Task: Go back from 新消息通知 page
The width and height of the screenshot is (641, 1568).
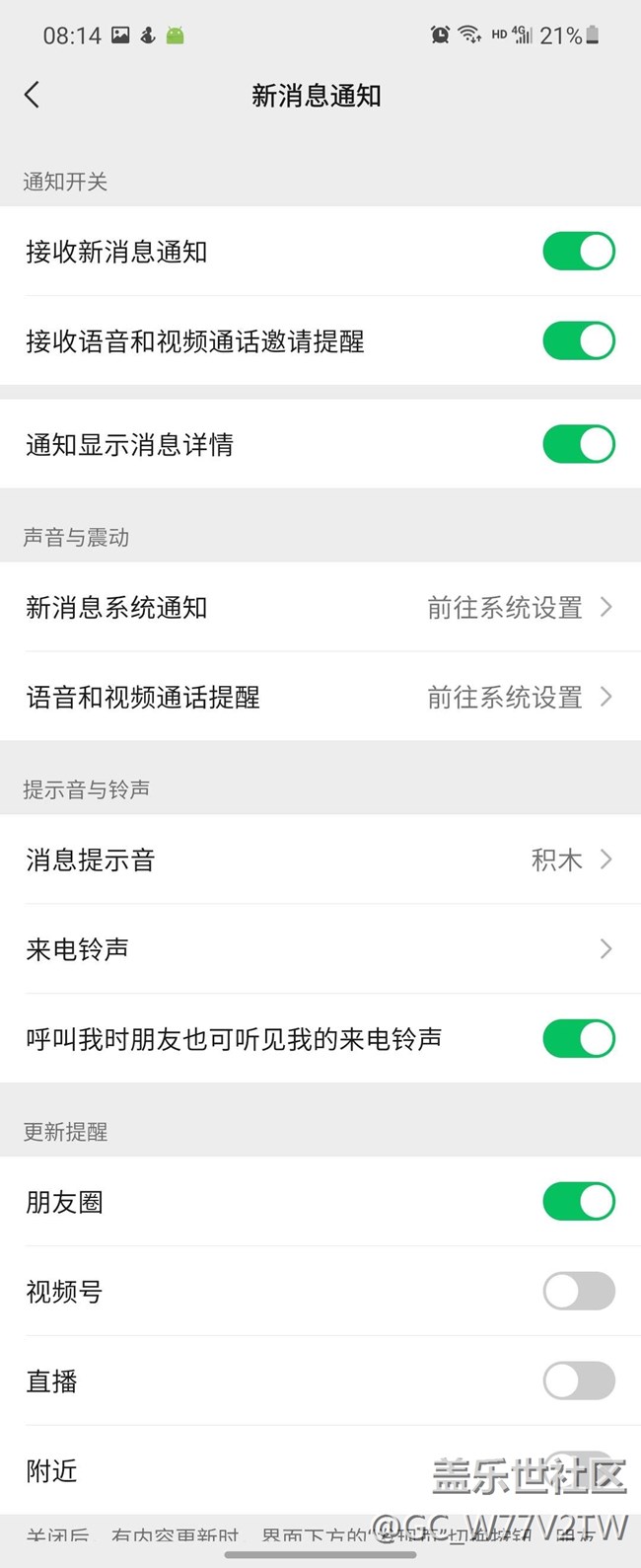Action: (33, 95)
